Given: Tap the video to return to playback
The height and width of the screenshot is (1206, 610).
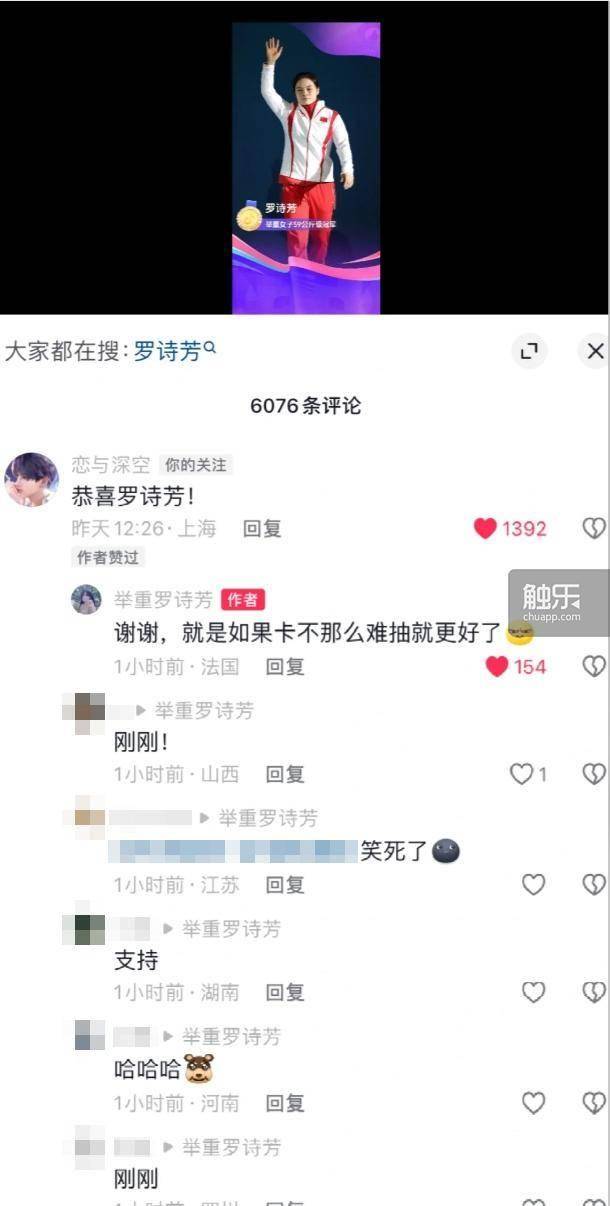Looking at the screenshot, I should (305, 160).
